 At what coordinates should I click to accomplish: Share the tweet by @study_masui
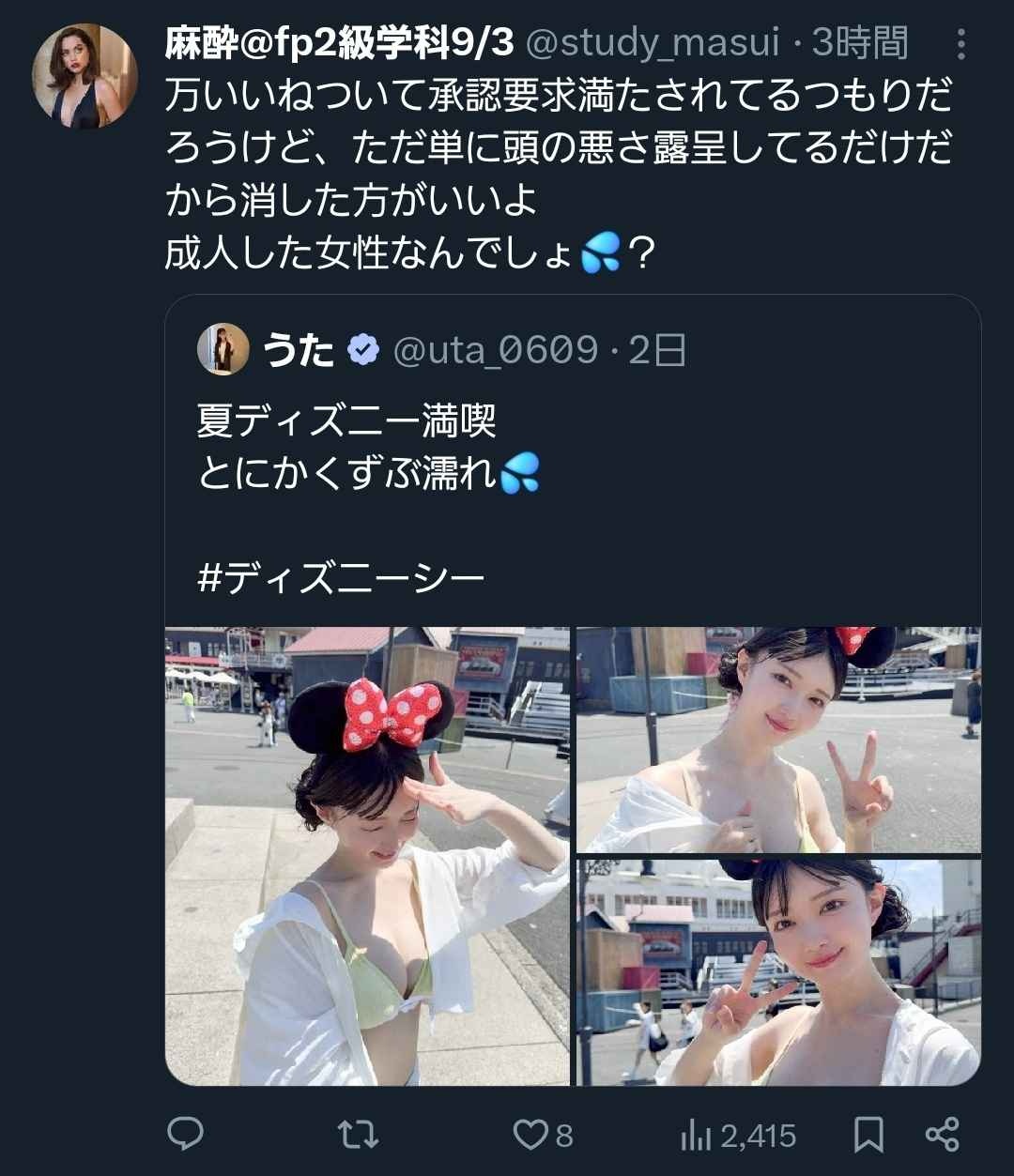(942, 1135)
